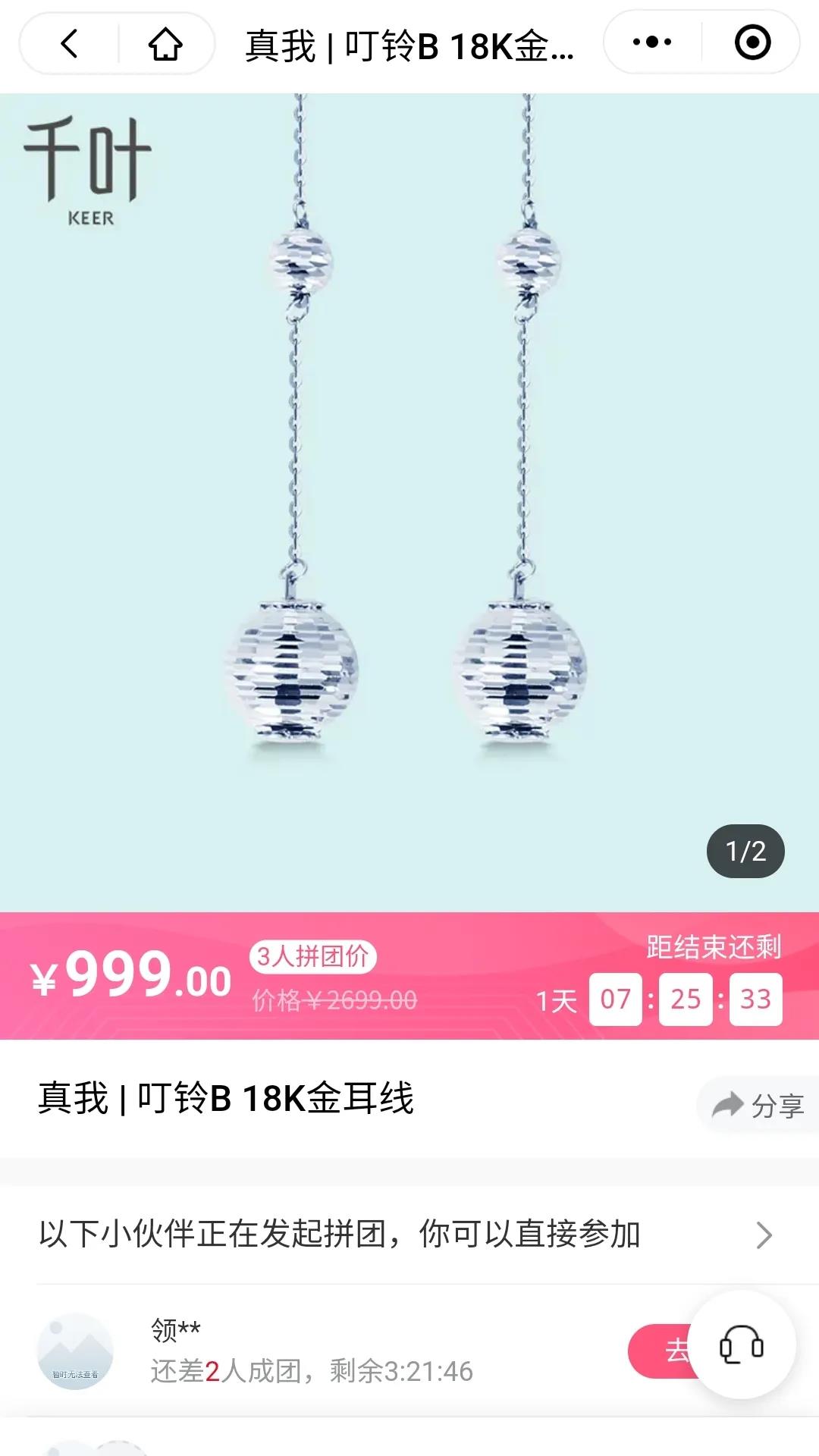
Task: Close the mini program via target icon
Action: (752, 42)
